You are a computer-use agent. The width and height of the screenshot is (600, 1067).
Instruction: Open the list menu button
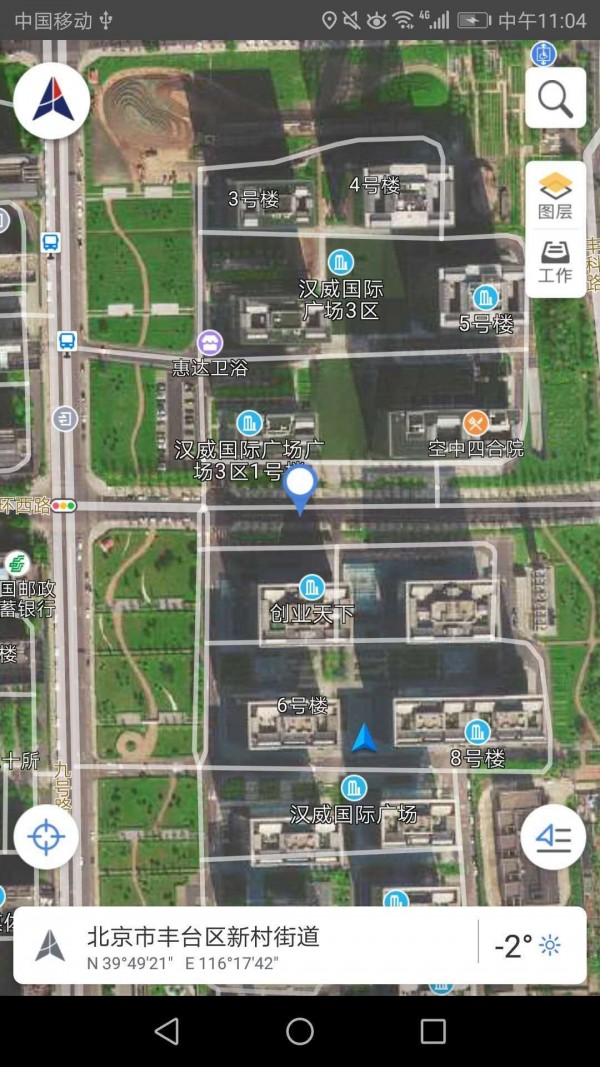point(553,837)
